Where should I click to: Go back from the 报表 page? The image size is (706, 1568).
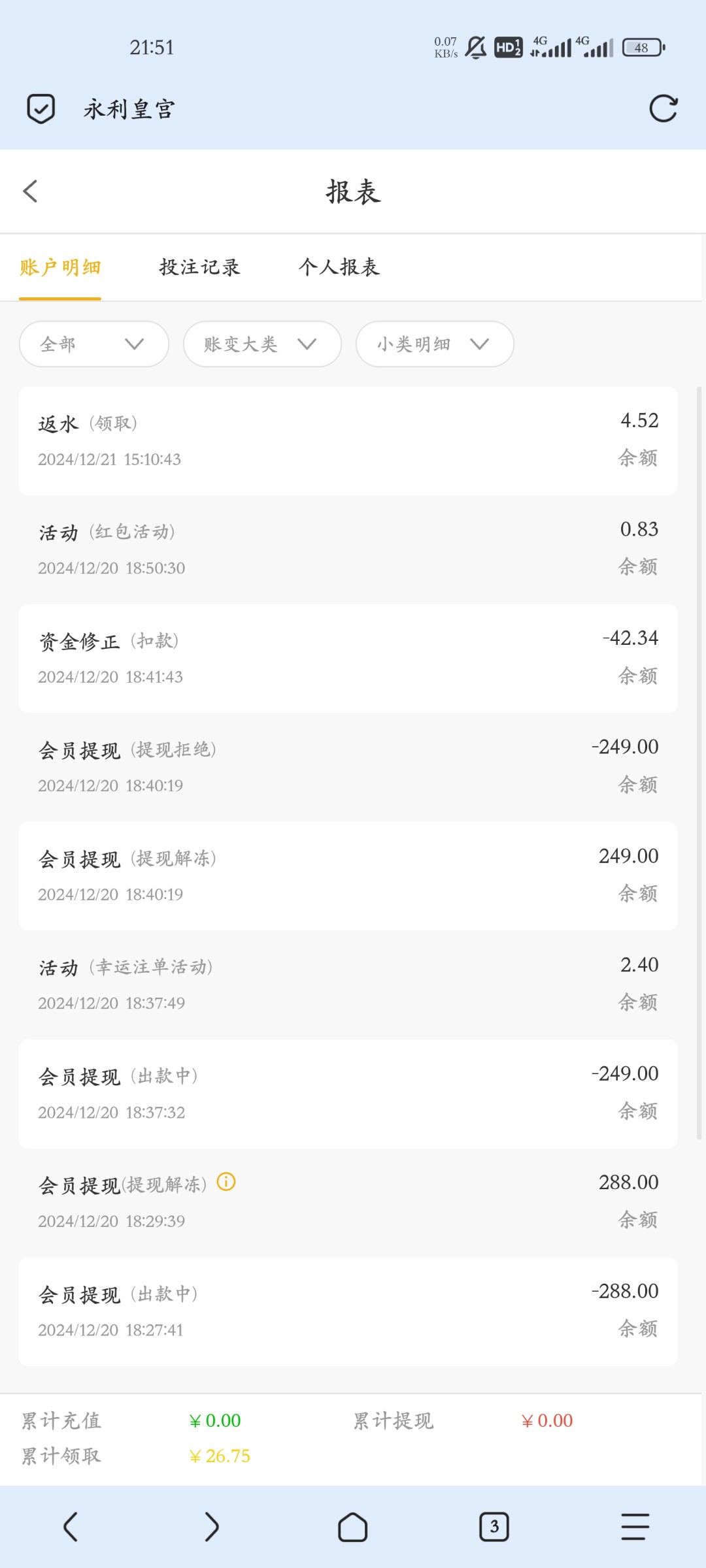[x=30, y=191]
